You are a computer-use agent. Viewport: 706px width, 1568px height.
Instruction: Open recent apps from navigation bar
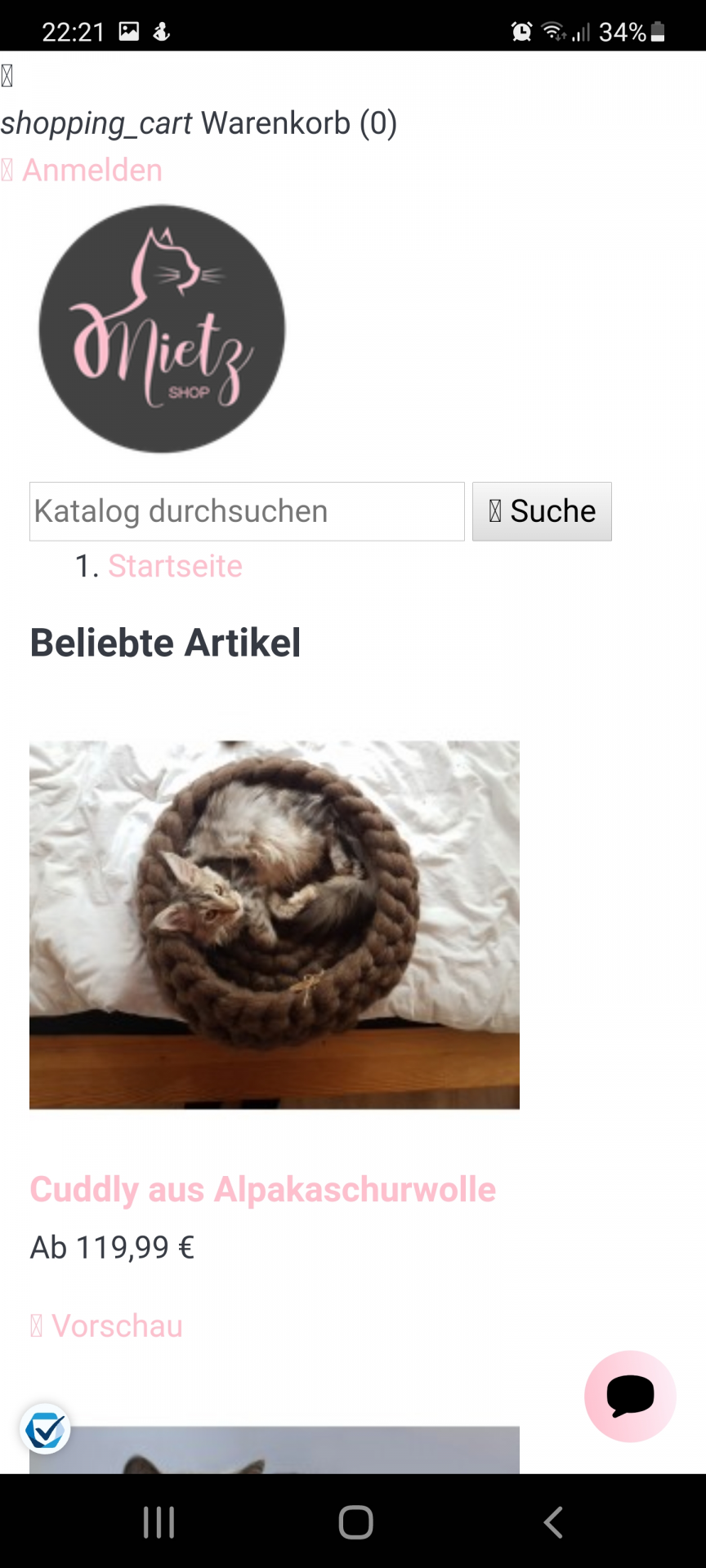[159, 1522]
